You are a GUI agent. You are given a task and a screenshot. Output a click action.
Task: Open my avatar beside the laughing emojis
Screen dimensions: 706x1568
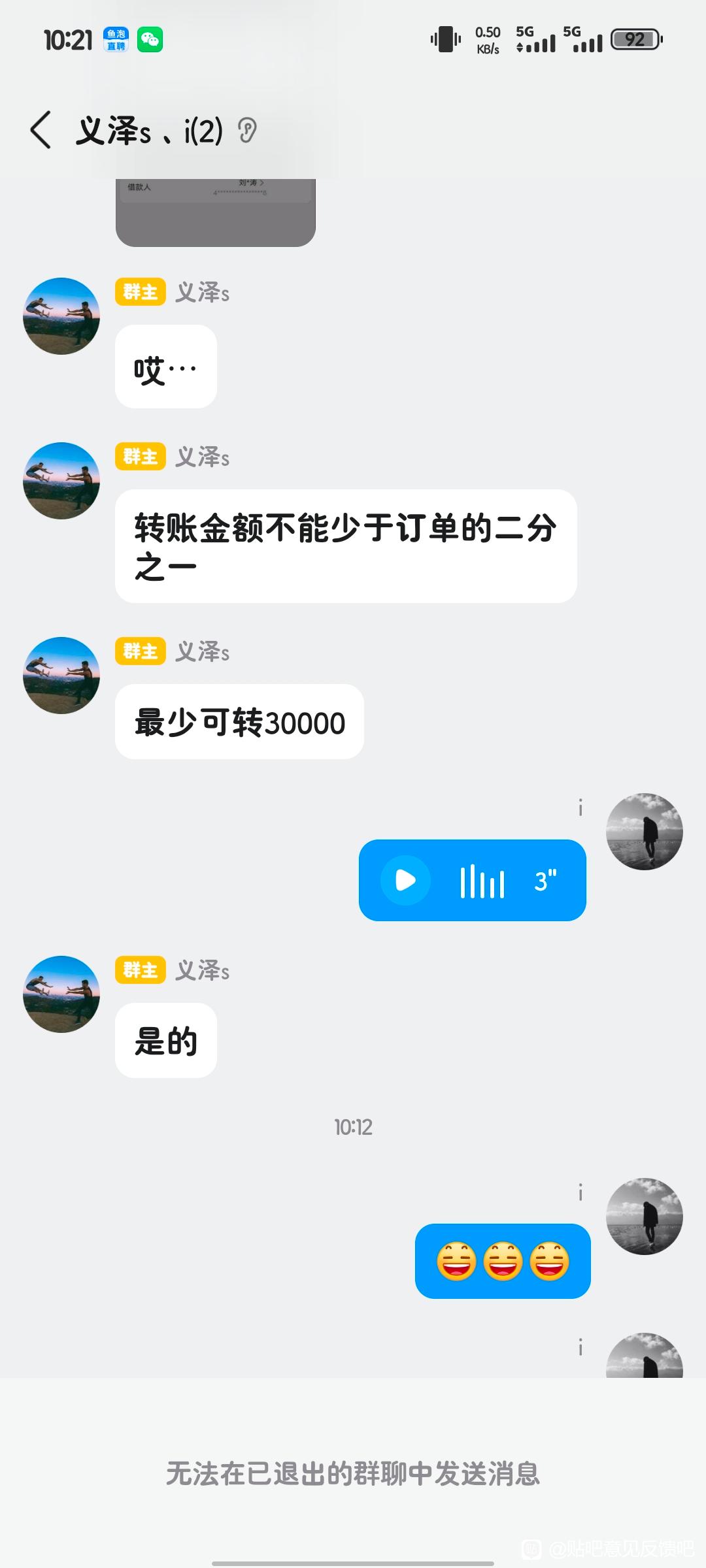click(x=645, y=1217)
